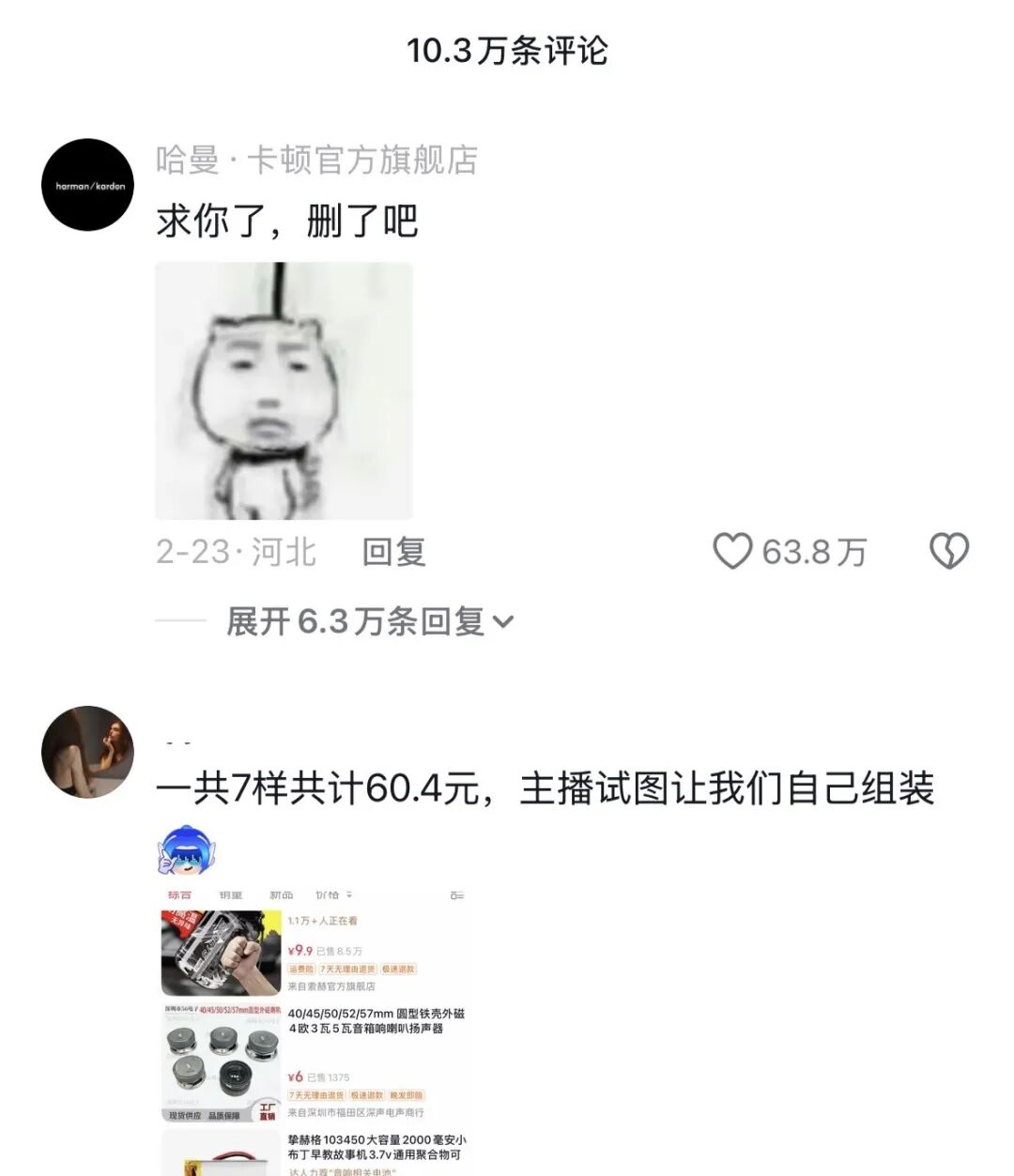The width and height of the screenshot is (1014, 1176).
Task: Open the 哈曼·卡顿官方旗舰店 username
Action: click(x=316, y=160)
